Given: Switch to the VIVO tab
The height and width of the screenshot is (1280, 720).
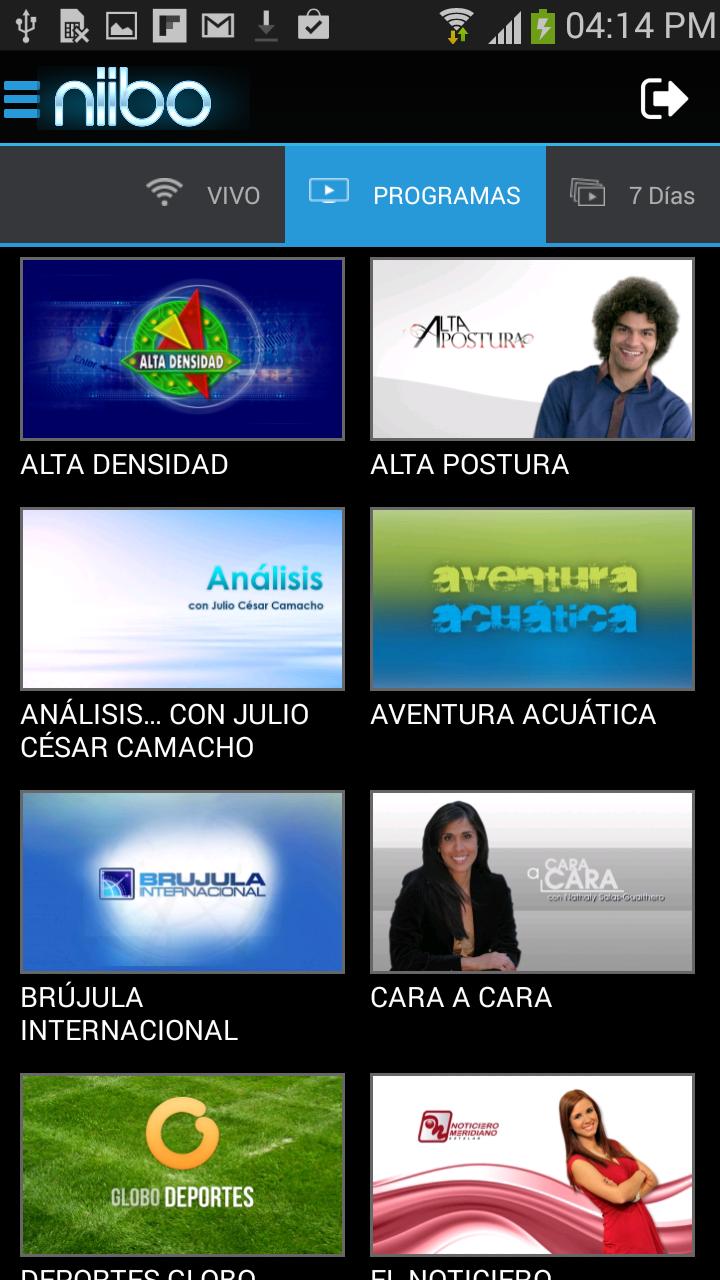Looking at the screenshot, I should pyautogui.click(x=204, y=195).
